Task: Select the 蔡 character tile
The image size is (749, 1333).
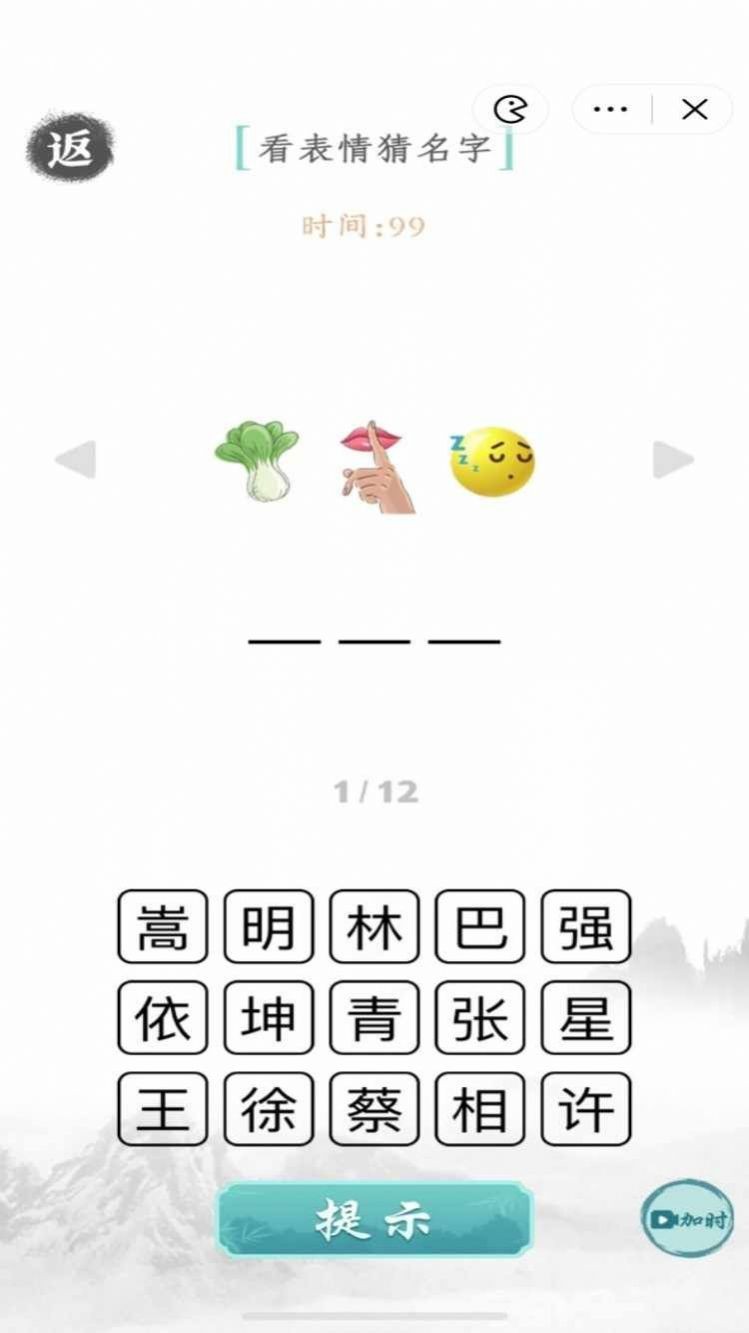Action: pos(375,1108)
